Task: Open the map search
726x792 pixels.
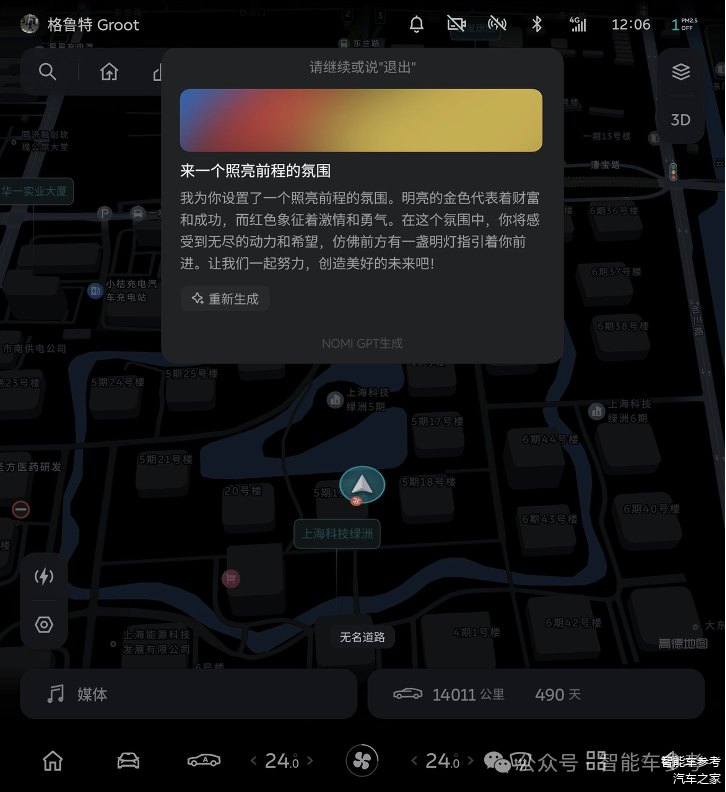Action: [47, 72]
